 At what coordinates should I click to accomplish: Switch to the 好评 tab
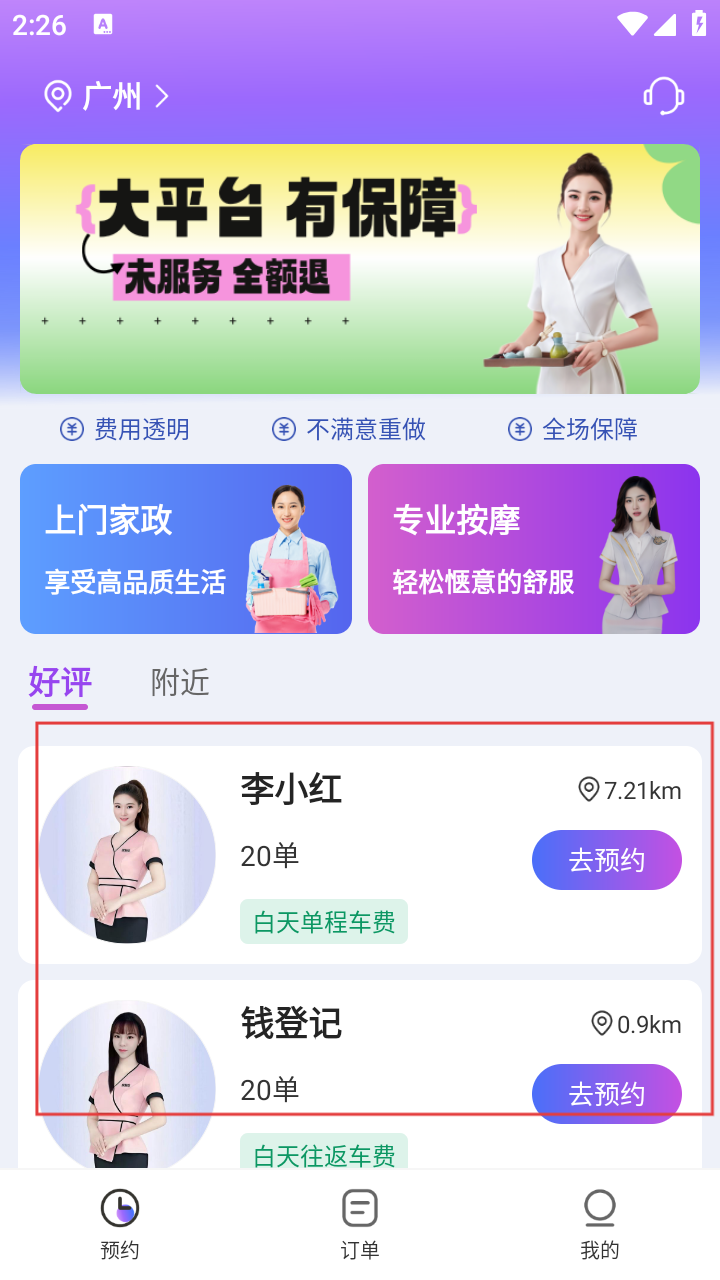tap(60, 683)
